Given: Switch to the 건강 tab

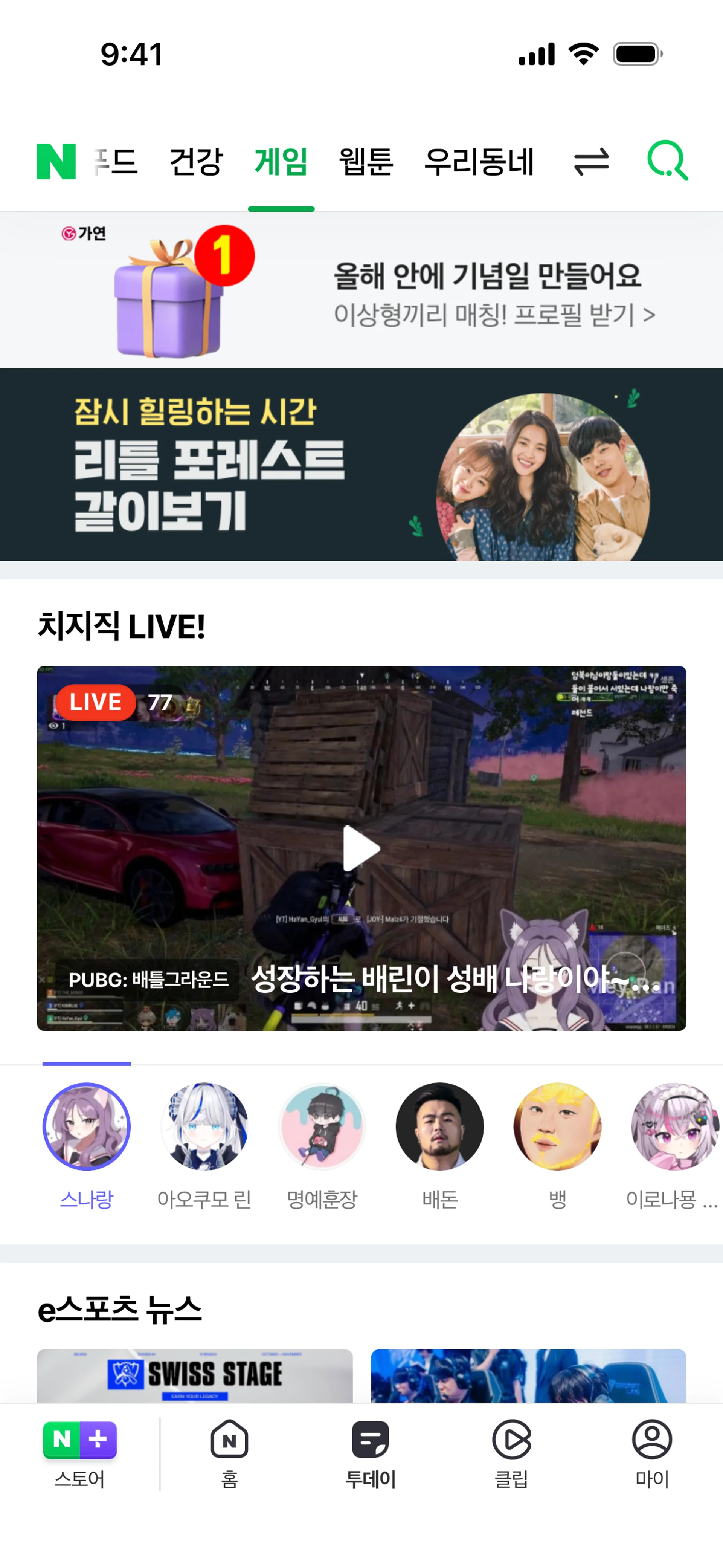Looking at the screenshot, I should 196,162.
